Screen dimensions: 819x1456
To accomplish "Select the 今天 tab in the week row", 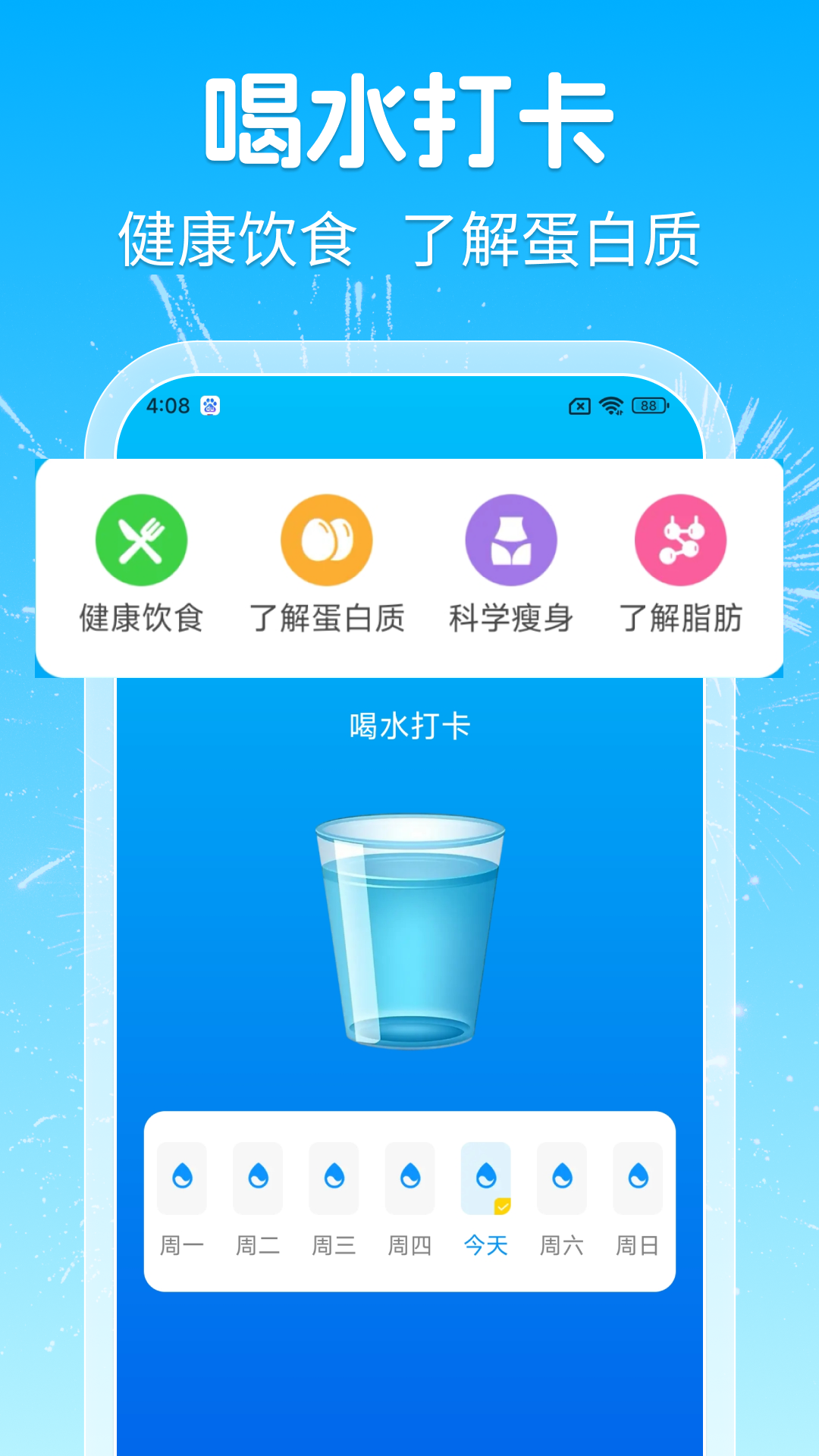I will point(485,1238).
